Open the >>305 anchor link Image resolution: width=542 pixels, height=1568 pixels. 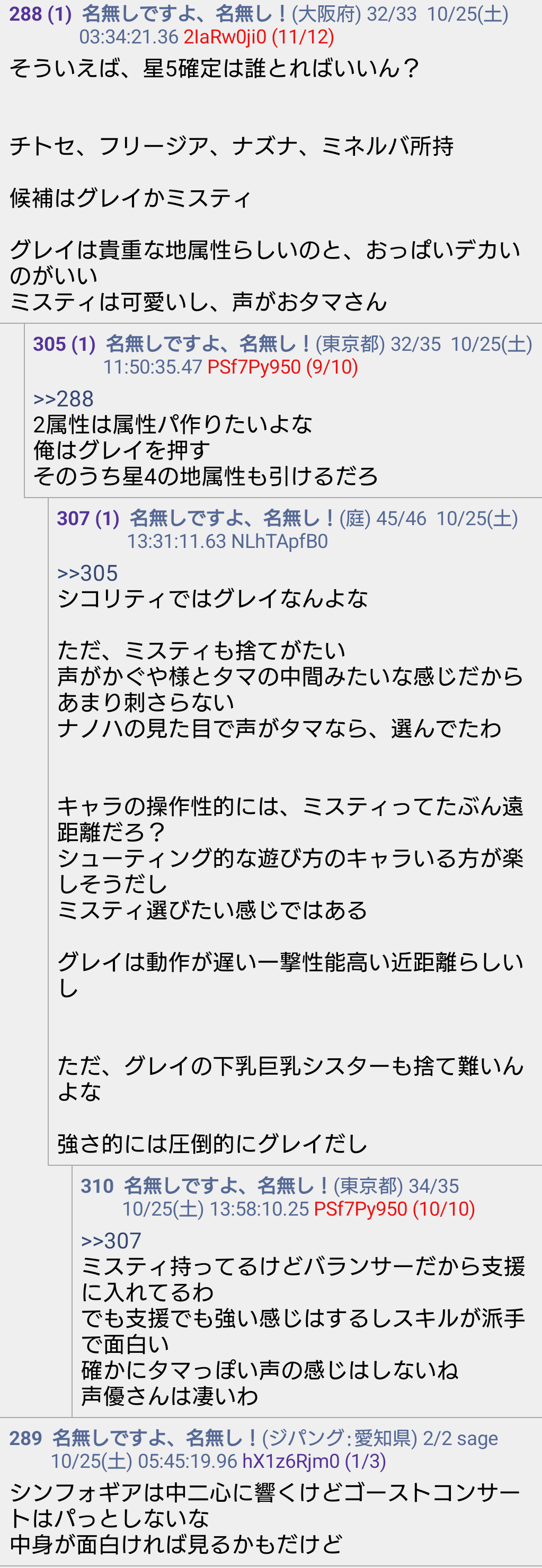click(87, 573)
